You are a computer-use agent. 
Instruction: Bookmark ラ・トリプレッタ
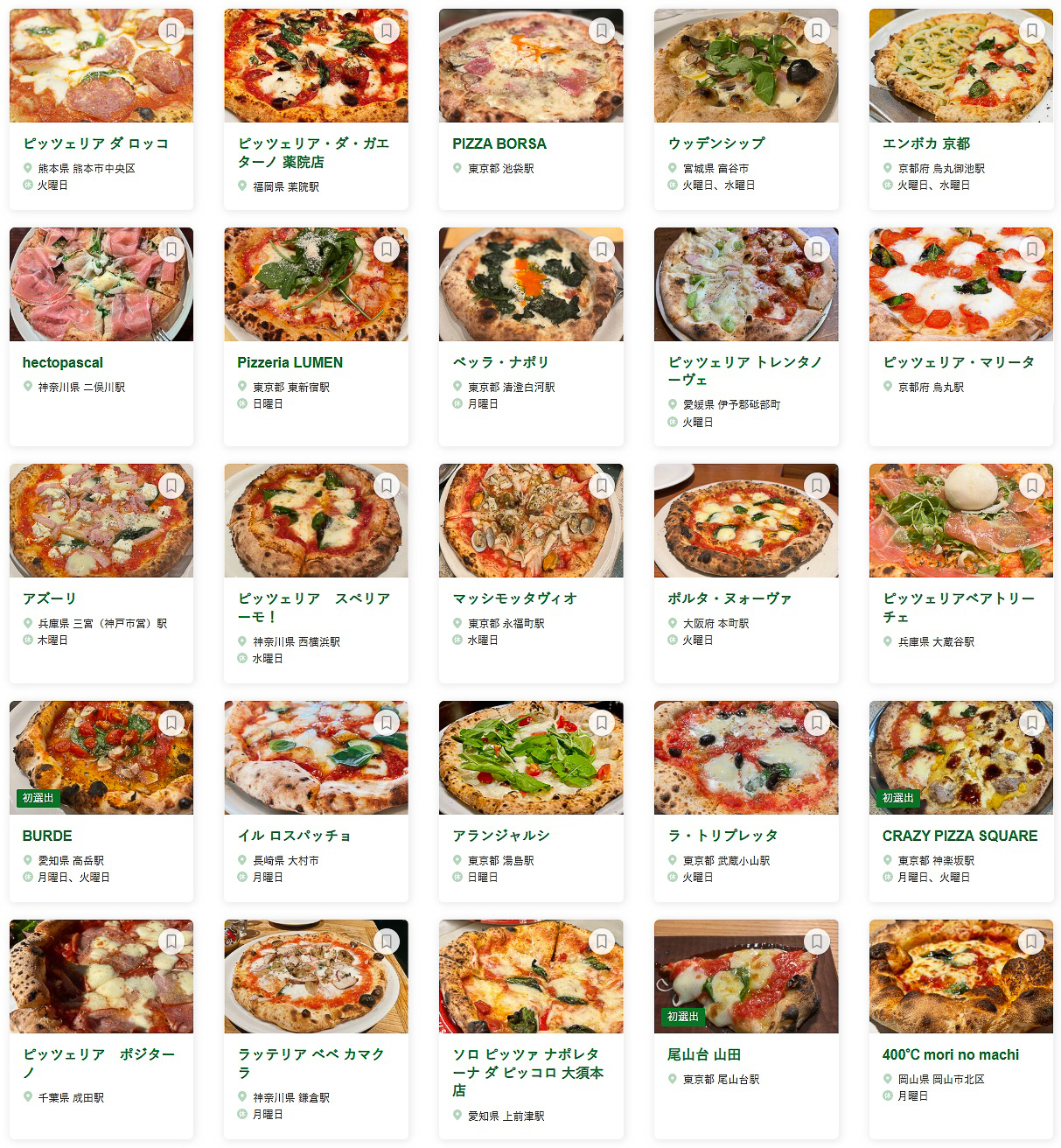click(x=816, y=723)
